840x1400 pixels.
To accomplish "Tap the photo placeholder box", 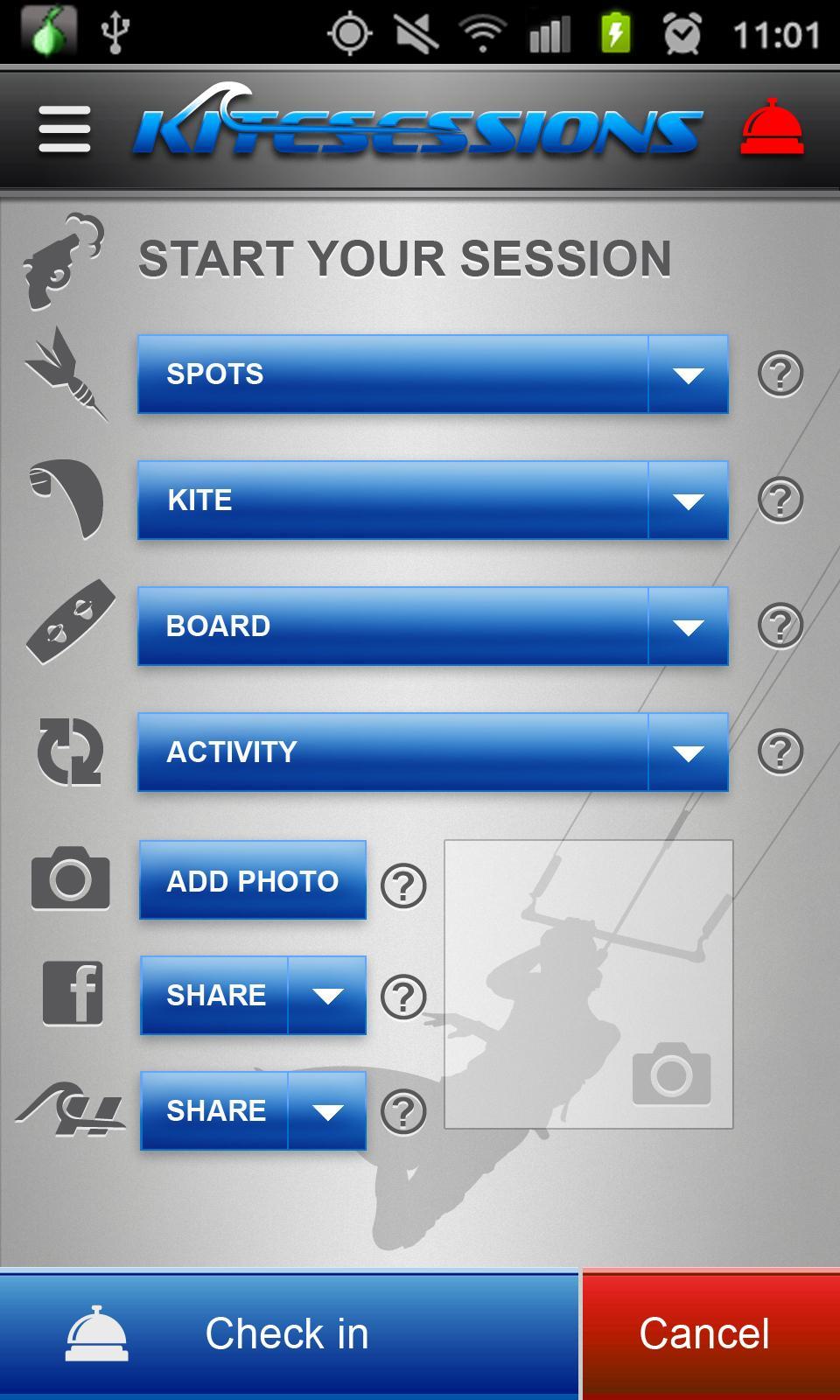I will (588, 984).
